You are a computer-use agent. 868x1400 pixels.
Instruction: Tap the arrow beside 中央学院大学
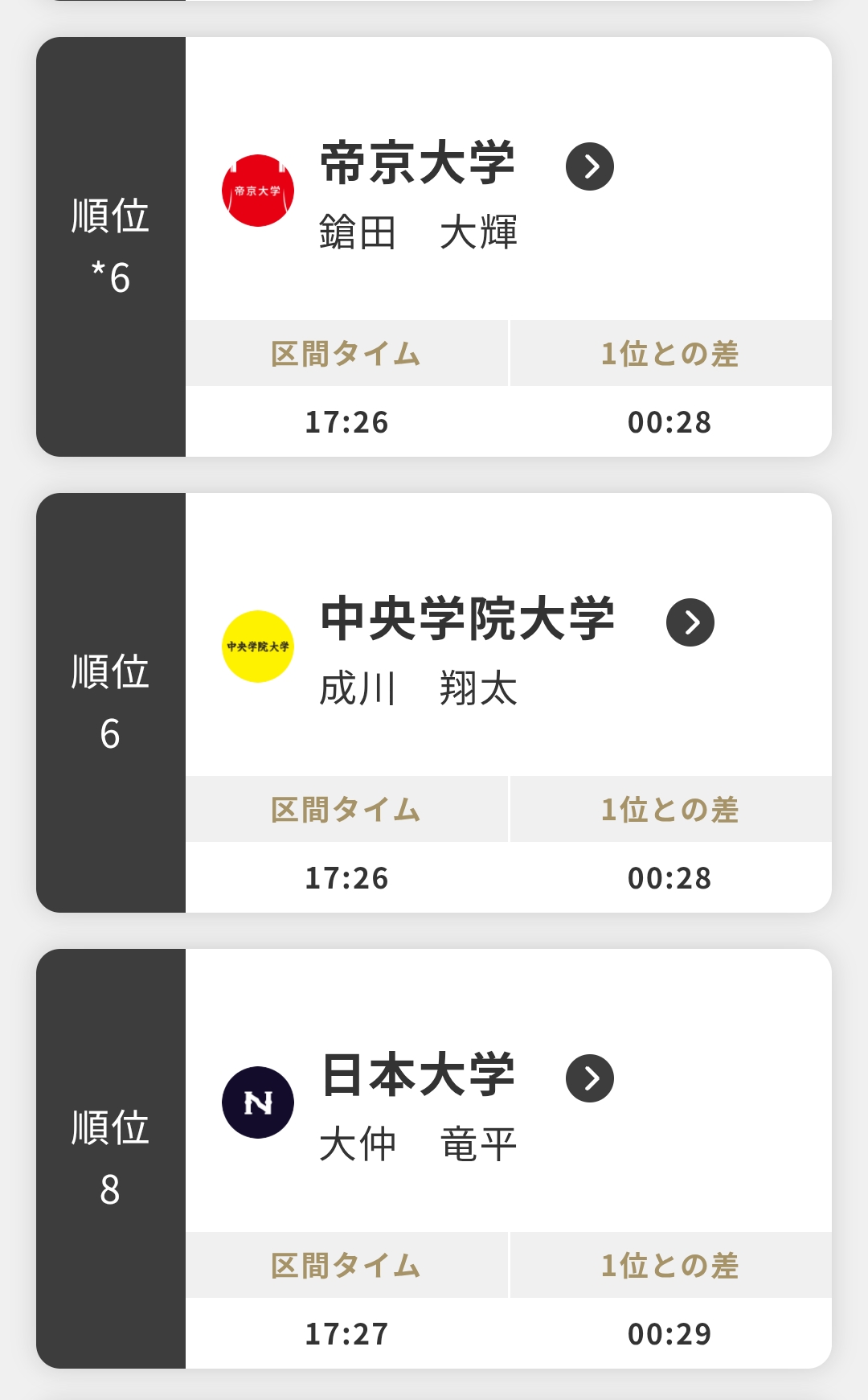tap(690, 622)
